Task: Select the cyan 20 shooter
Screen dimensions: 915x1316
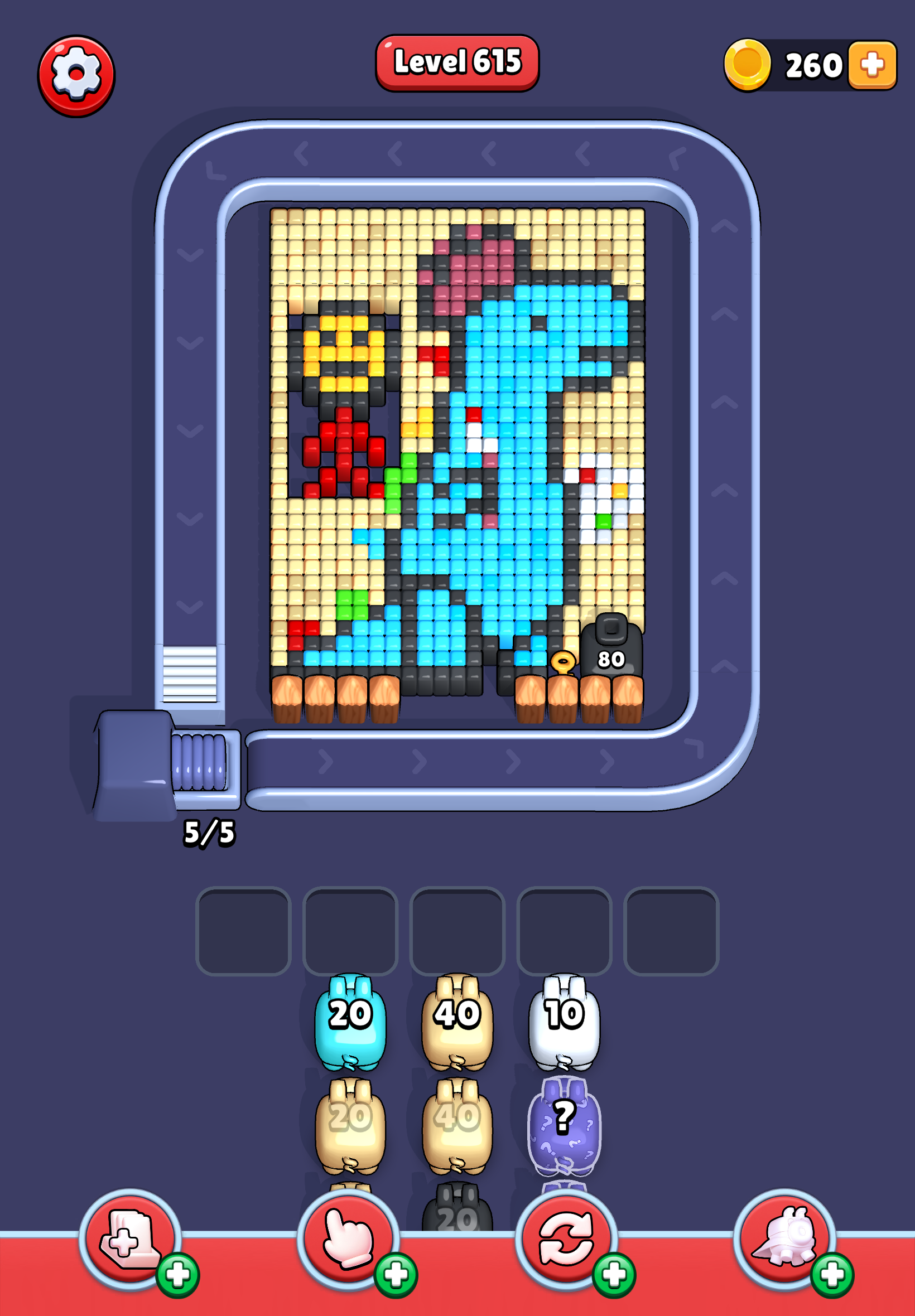Action: coord(350,1023)
